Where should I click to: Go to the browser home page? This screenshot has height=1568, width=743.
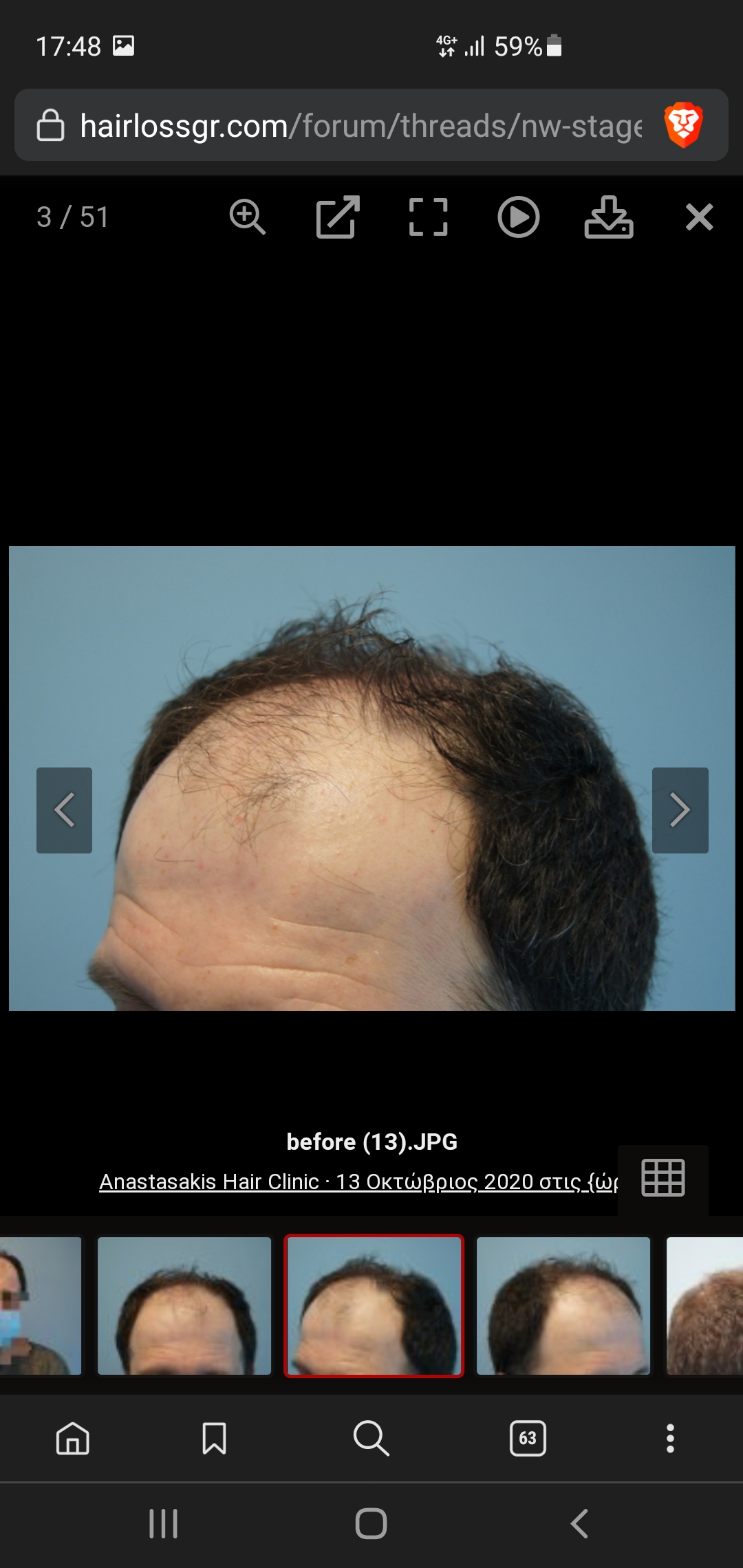(x=73, y=1438)
